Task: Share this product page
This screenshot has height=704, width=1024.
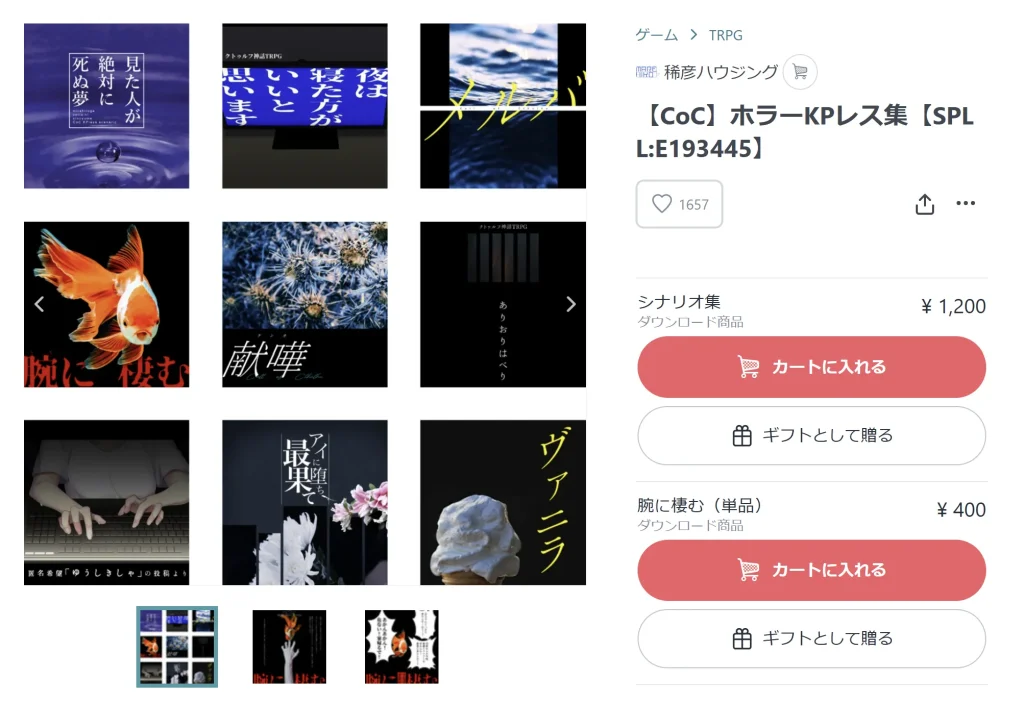Action: click(x=925, y=204)
